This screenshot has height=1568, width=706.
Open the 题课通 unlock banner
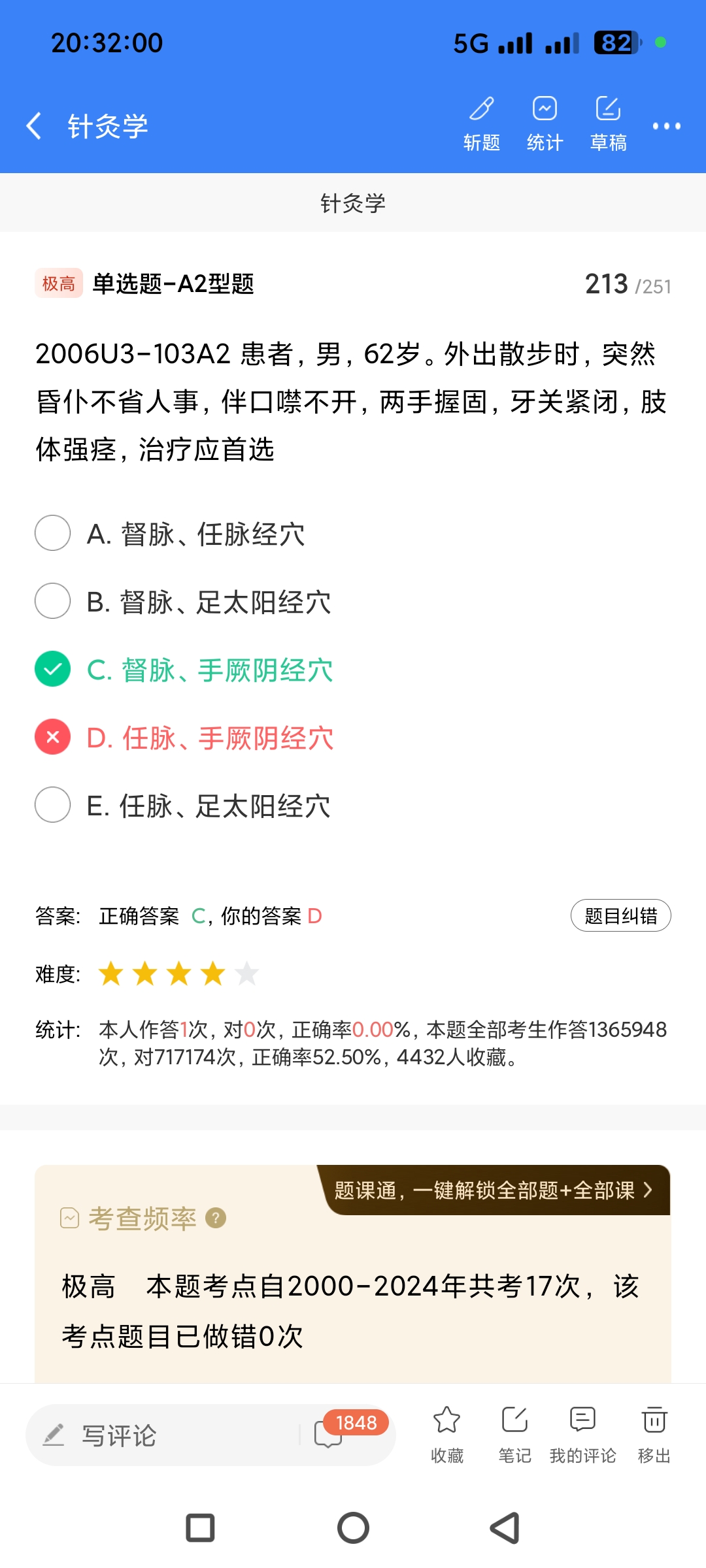(494, 1190)
